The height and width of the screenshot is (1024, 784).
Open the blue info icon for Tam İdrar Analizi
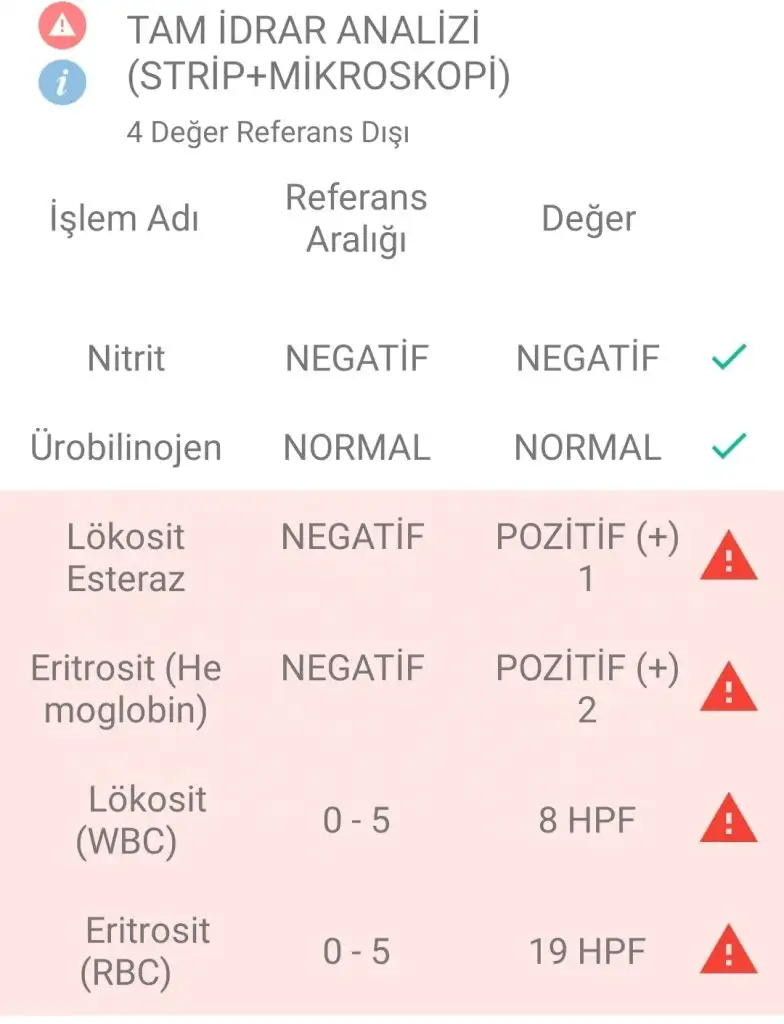(x=62, y=82)
